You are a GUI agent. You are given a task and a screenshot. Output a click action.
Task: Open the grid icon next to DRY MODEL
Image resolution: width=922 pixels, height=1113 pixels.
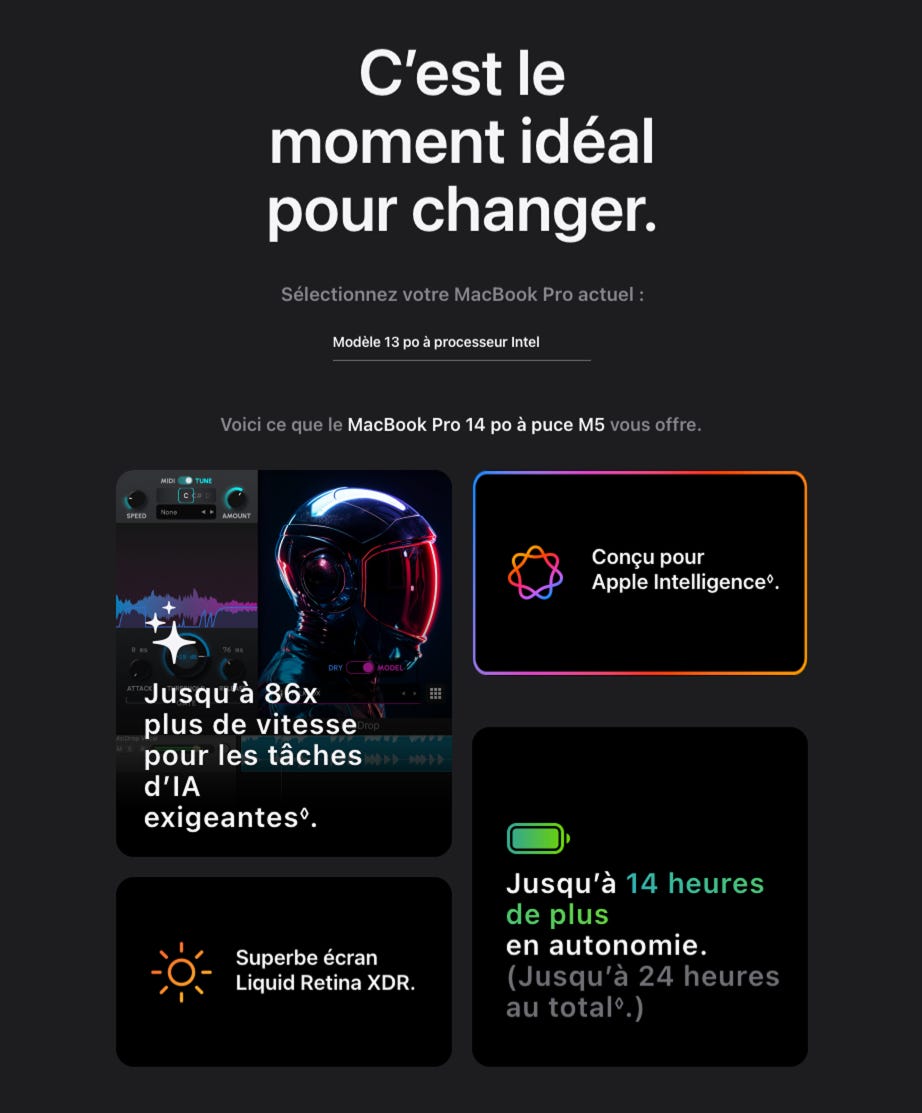[436, 692]
